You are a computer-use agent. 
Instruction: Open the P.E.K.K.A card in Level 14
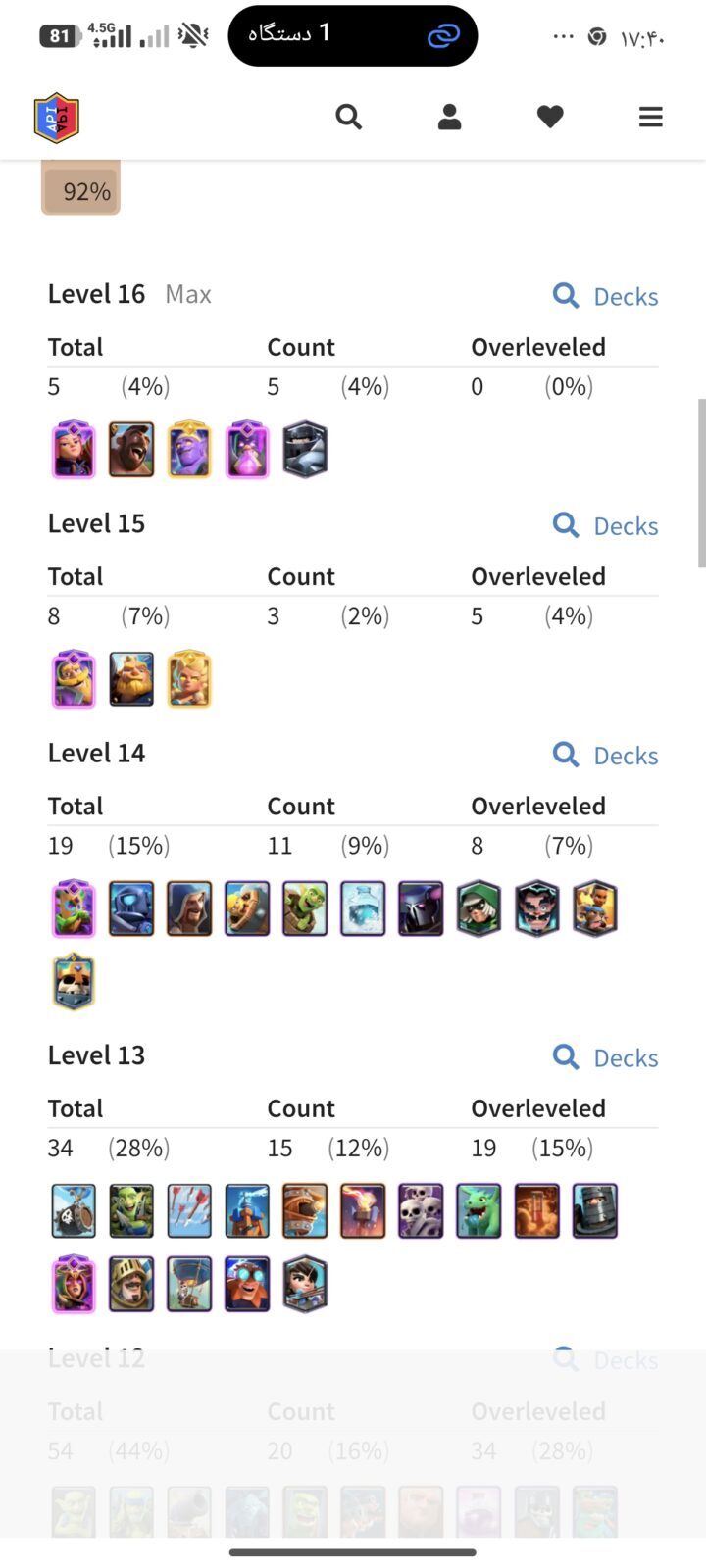[421, 908]
